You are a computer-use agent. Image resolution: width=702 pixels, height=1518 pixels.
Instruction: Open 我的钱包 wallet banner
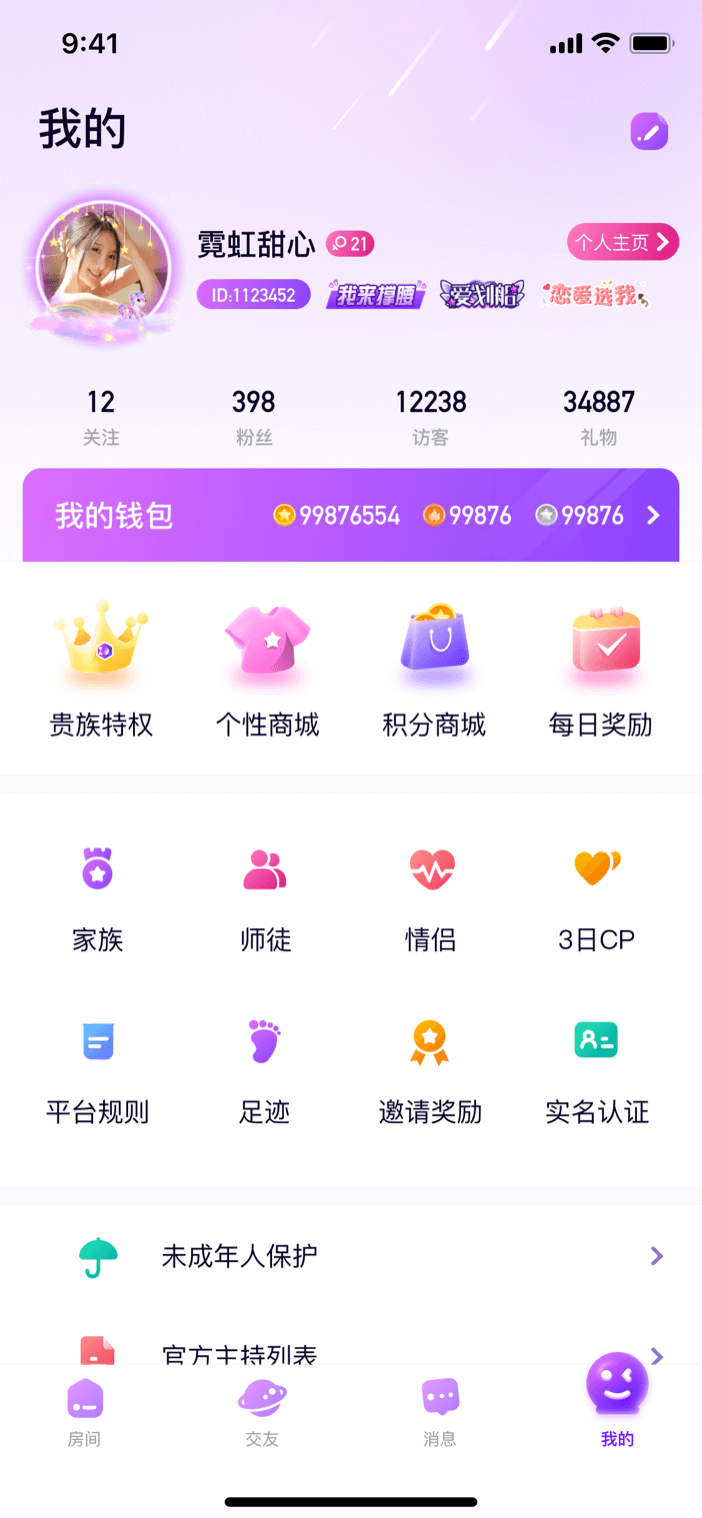[x=351, y=515]
